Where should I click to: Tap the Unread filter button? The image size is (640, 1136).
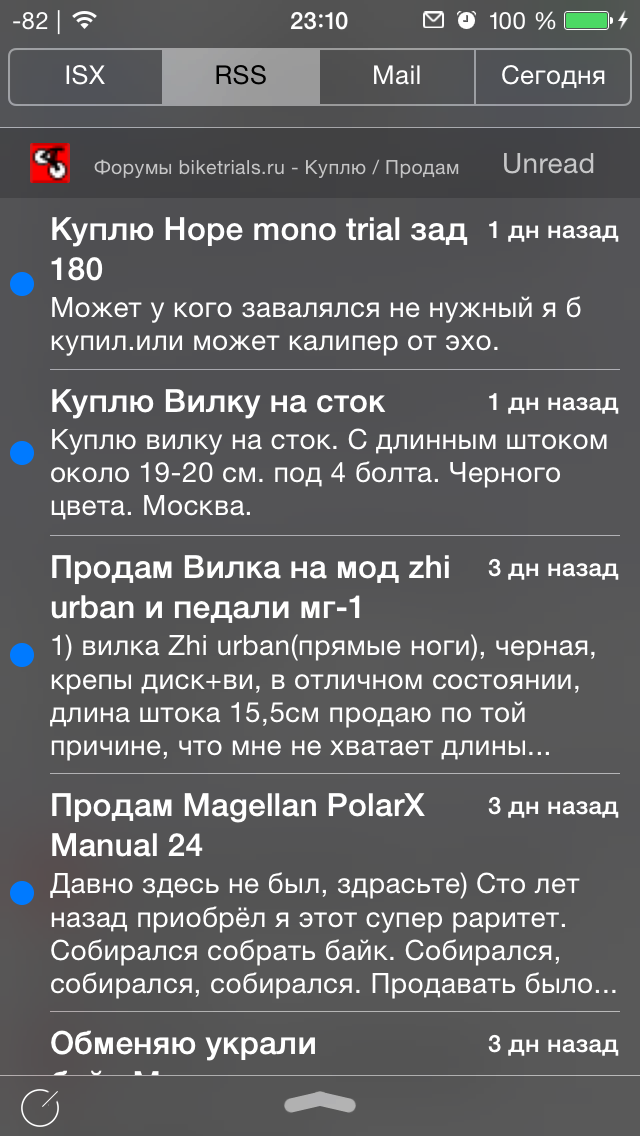pyautogui.click(x=548, y=164)
